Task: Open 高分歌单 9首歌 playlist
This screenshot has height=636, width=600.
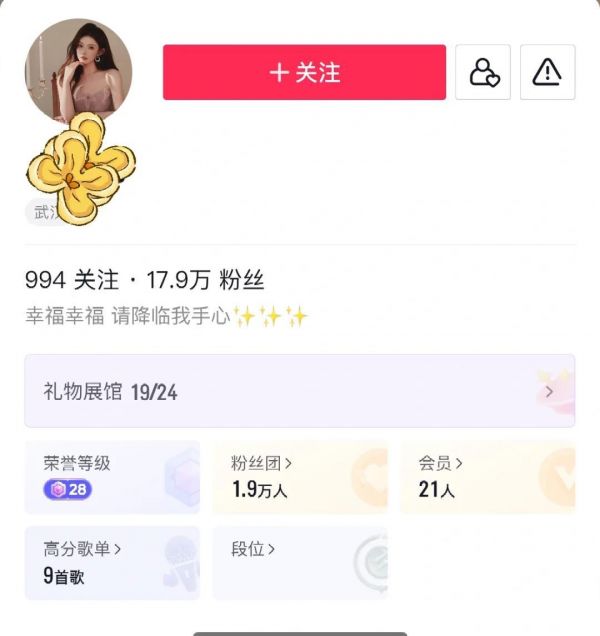Action: [112, 562]
